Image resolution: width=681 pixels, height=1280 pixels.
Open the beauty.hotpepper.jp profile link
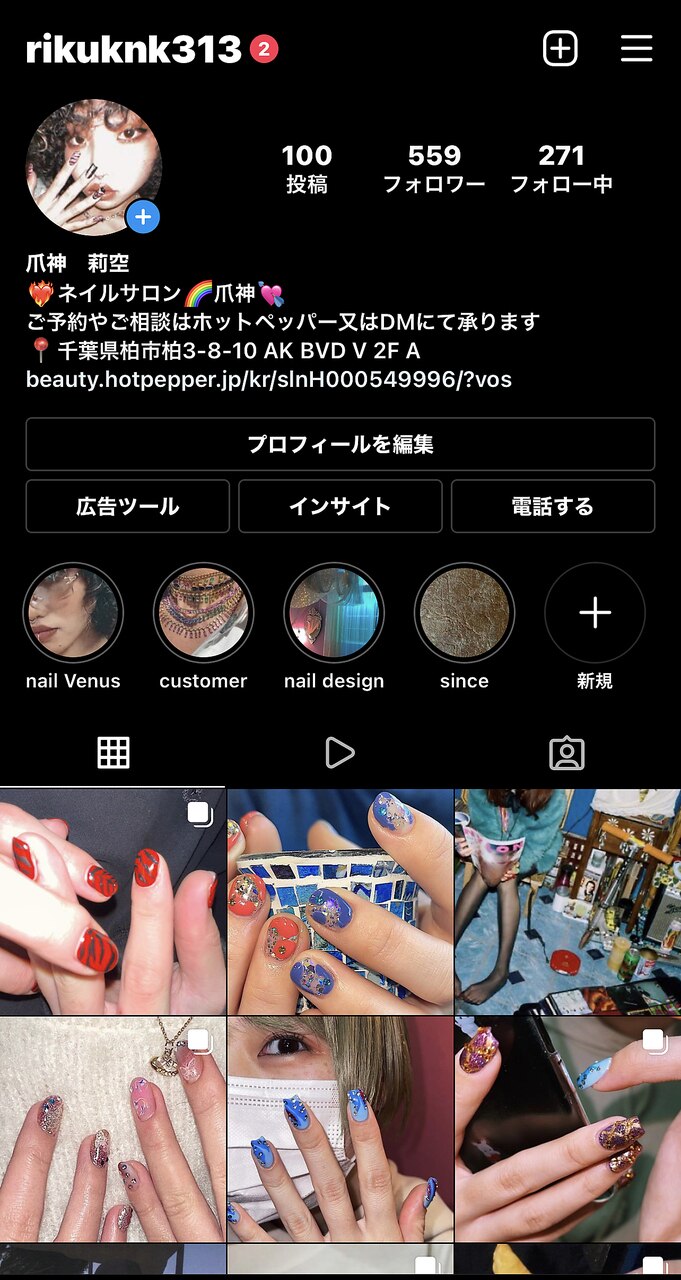(268, 379)
